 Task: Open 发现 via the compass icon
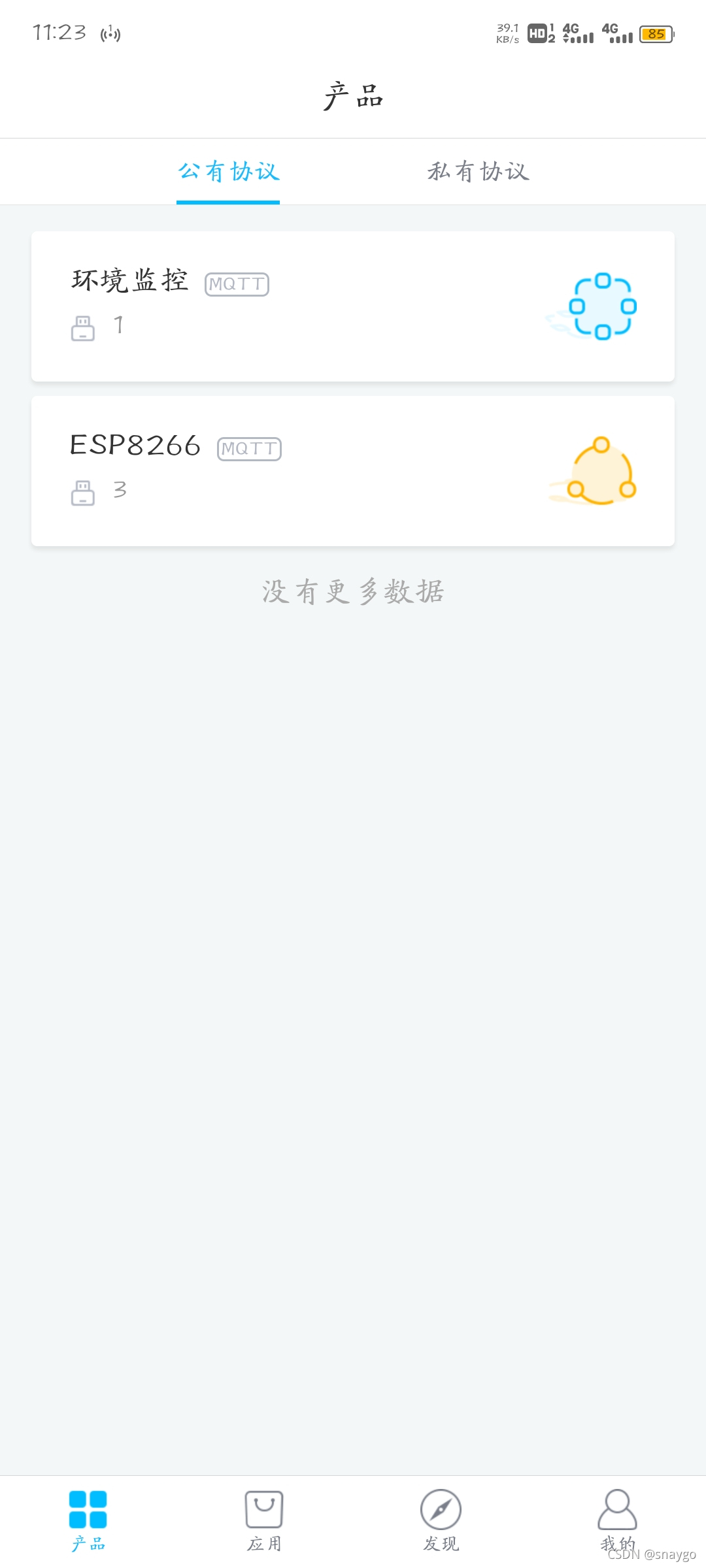coord(439,1509)
